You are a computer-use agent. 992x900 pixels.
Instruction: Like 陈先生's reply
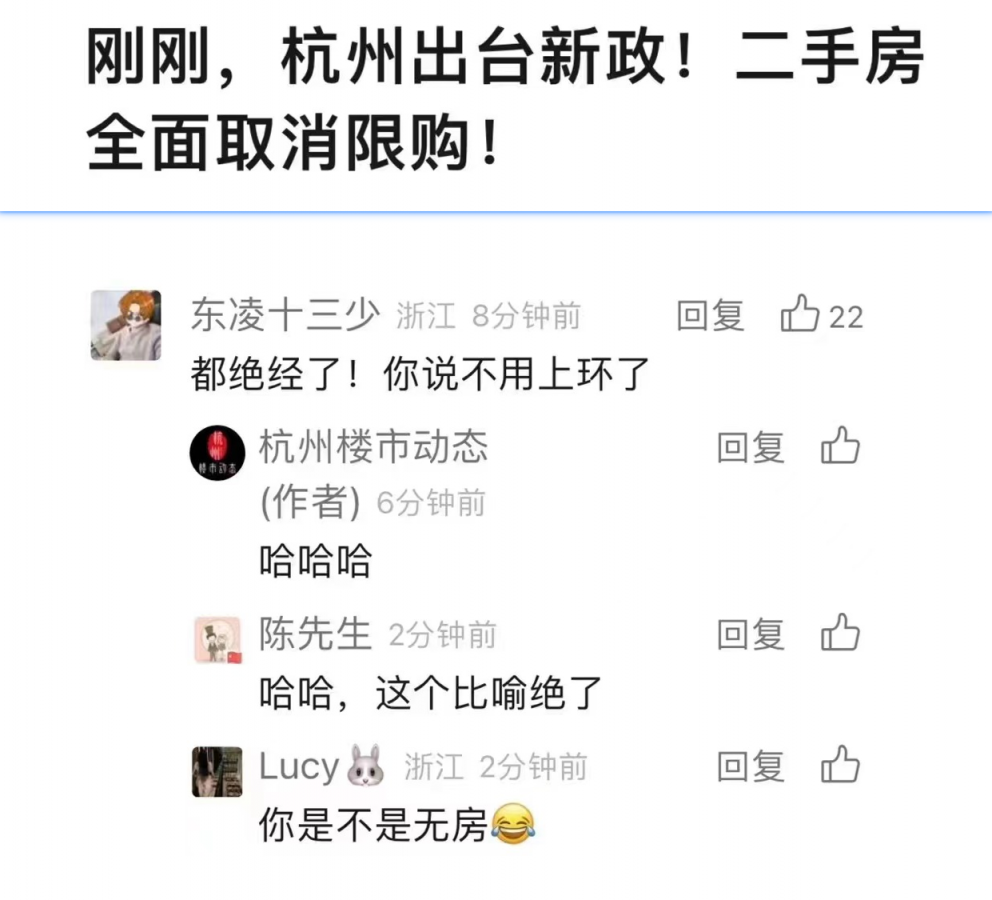tap(840, 634)
